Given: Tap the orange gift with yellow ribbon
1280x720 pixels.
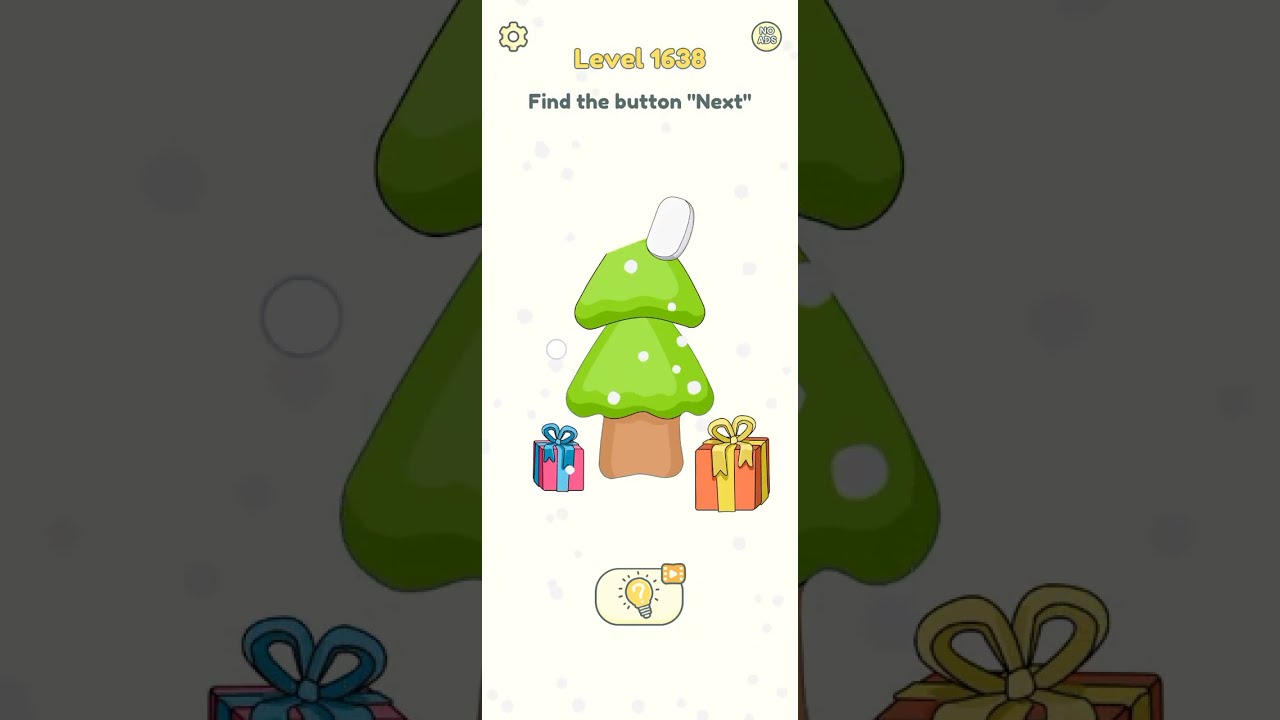Looking at the screenshot, I should point(732,467).
